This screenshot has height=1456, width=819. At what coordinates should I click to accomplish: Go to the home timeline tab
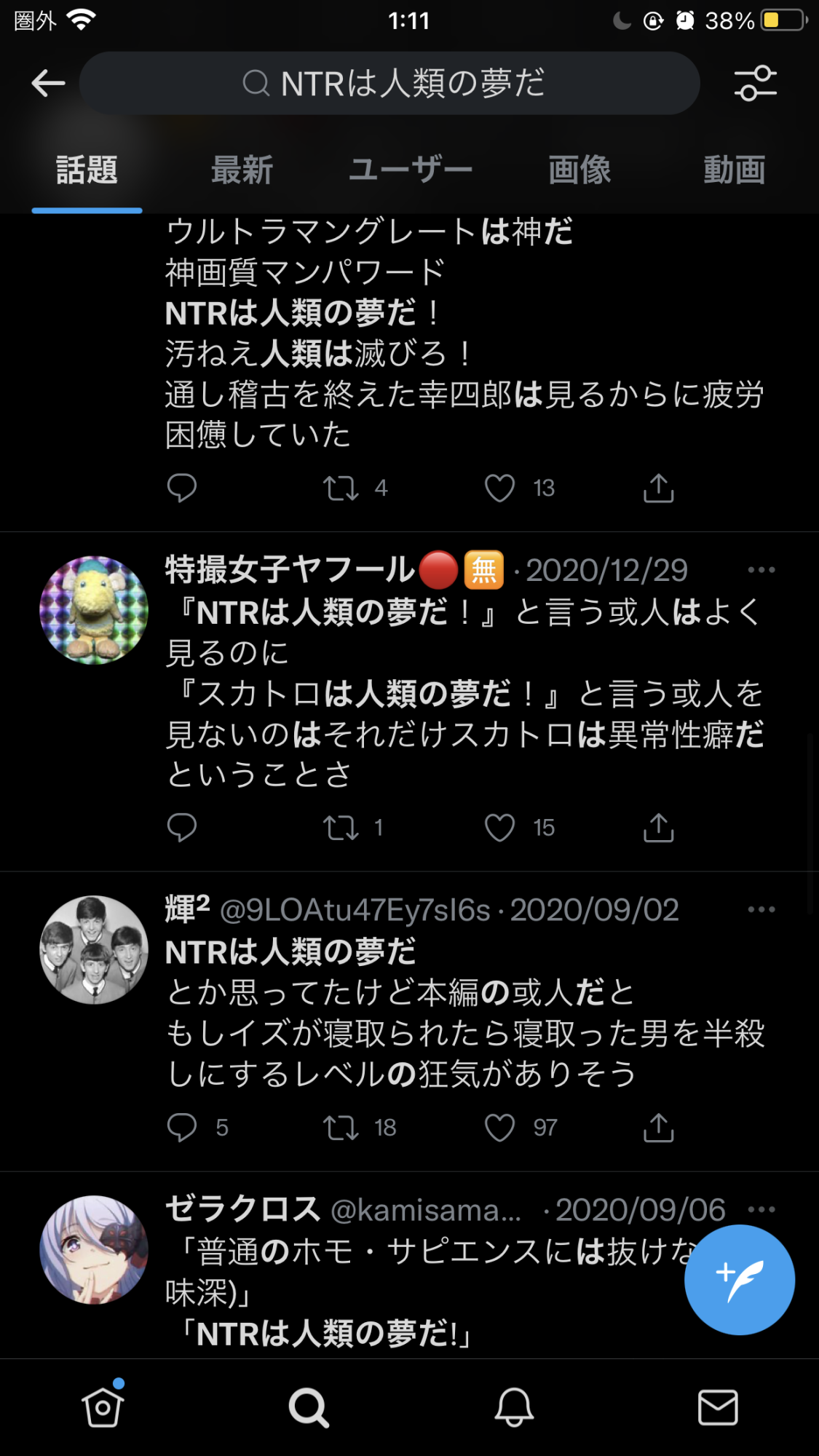(103, 1406)
